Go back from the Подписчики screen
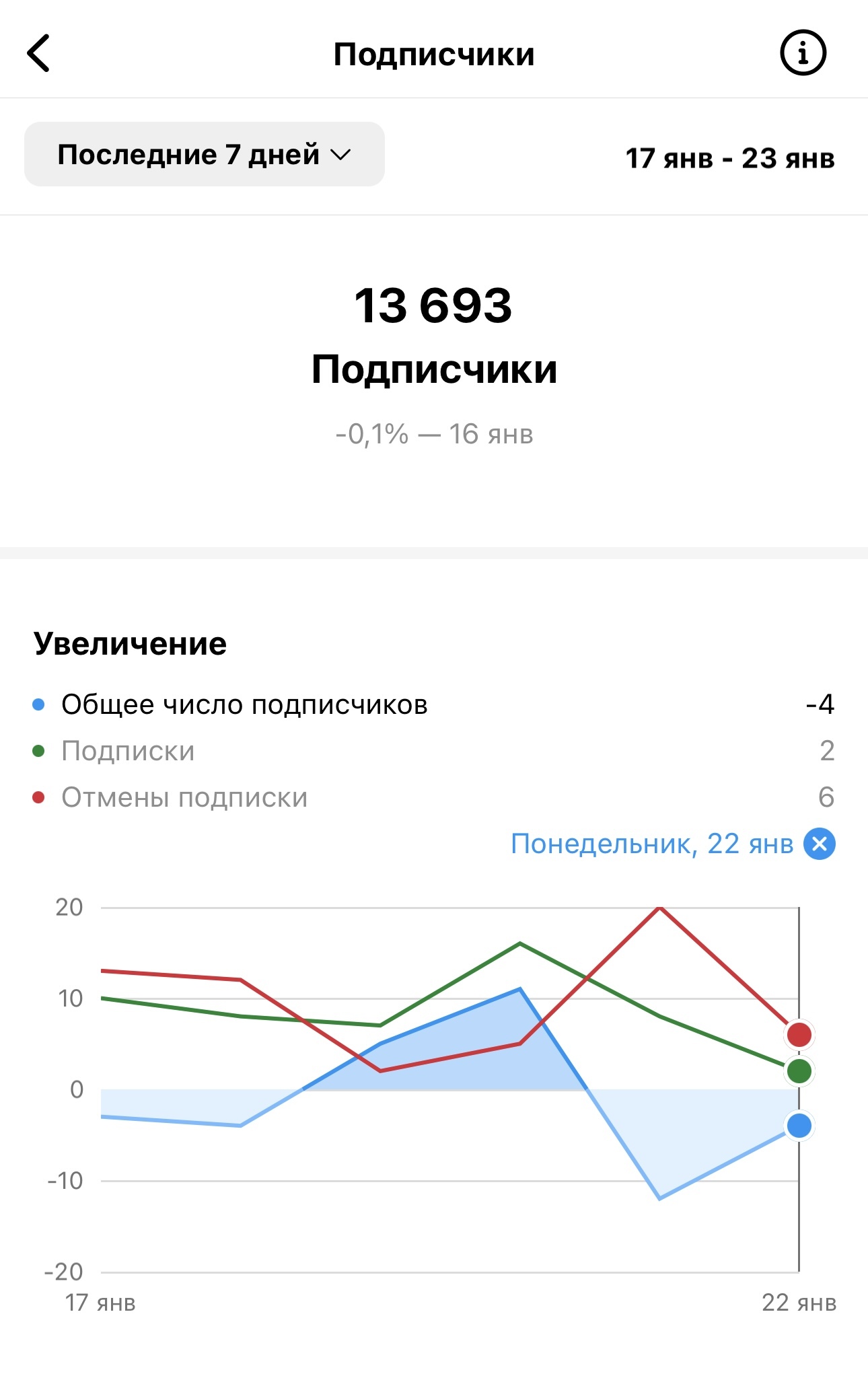 pos(39,53)
